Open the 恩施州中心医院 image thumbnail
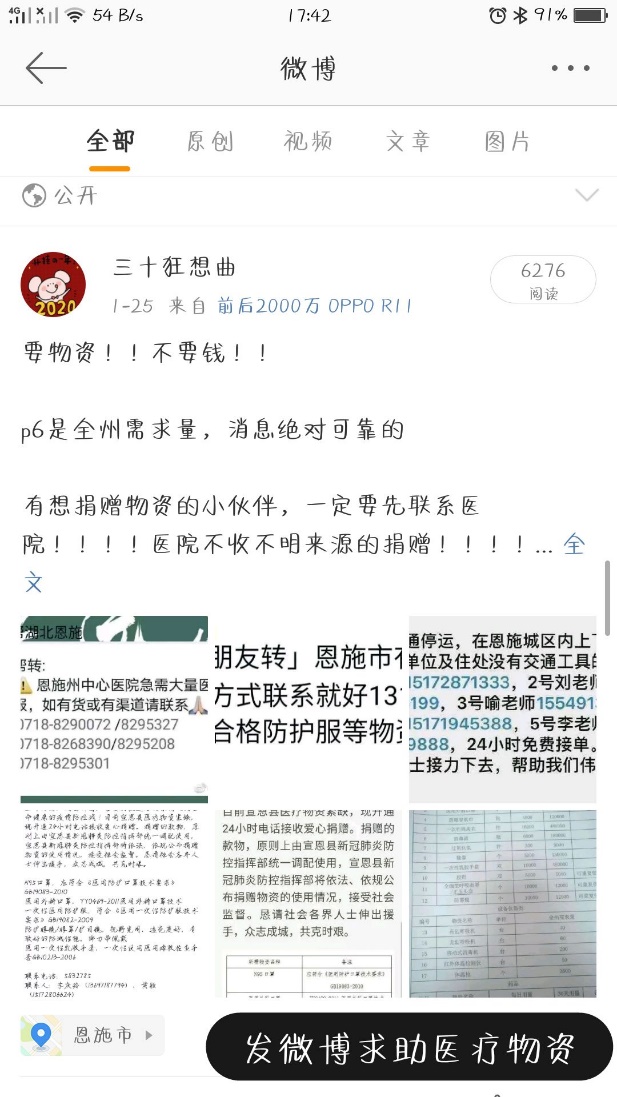The image size is (617, 1097). (x=114, y=709)
